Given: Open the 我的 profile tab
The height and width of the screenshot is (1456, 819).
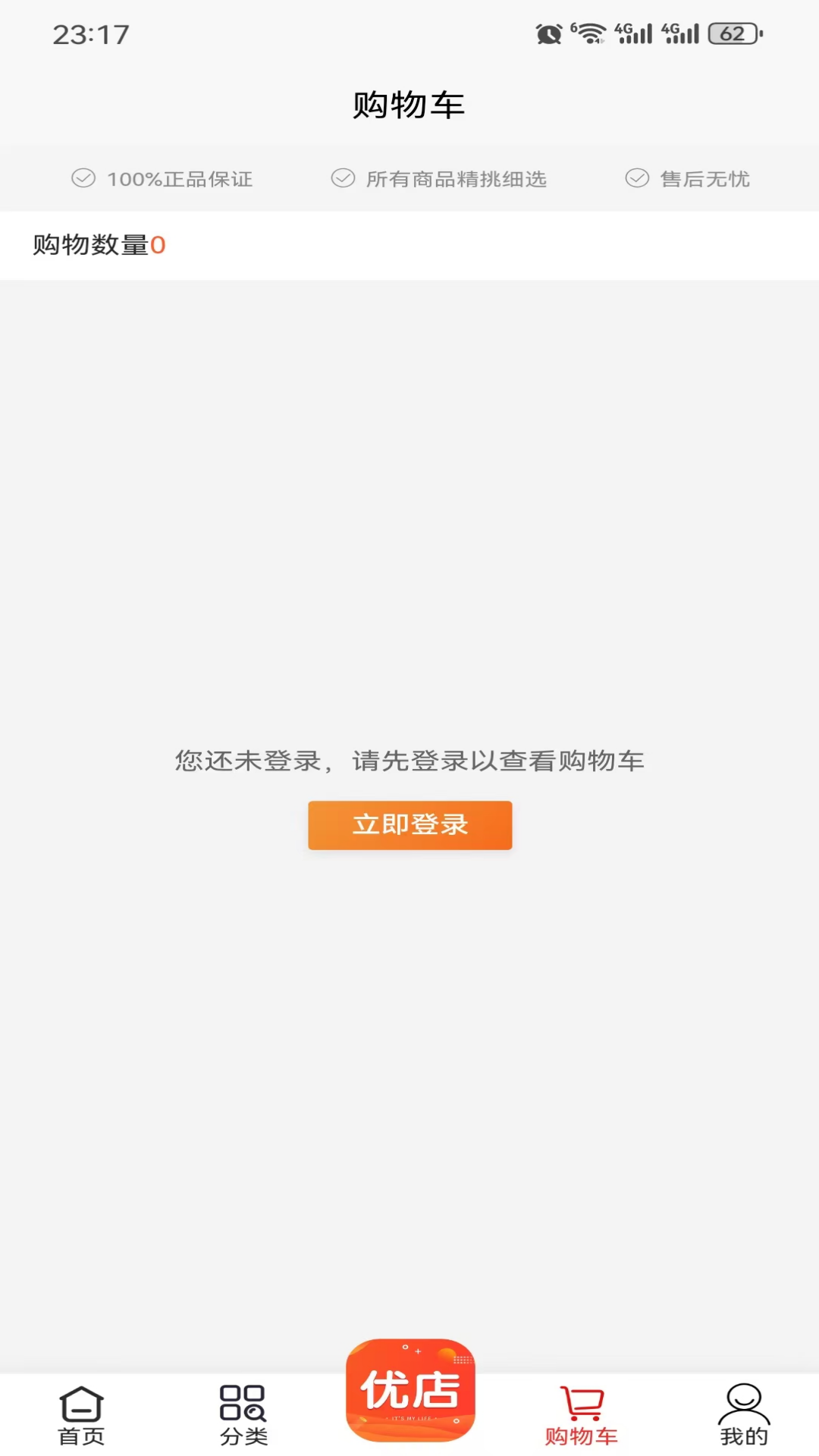Looking at the screenshot, I should [x=743, y=1415].
